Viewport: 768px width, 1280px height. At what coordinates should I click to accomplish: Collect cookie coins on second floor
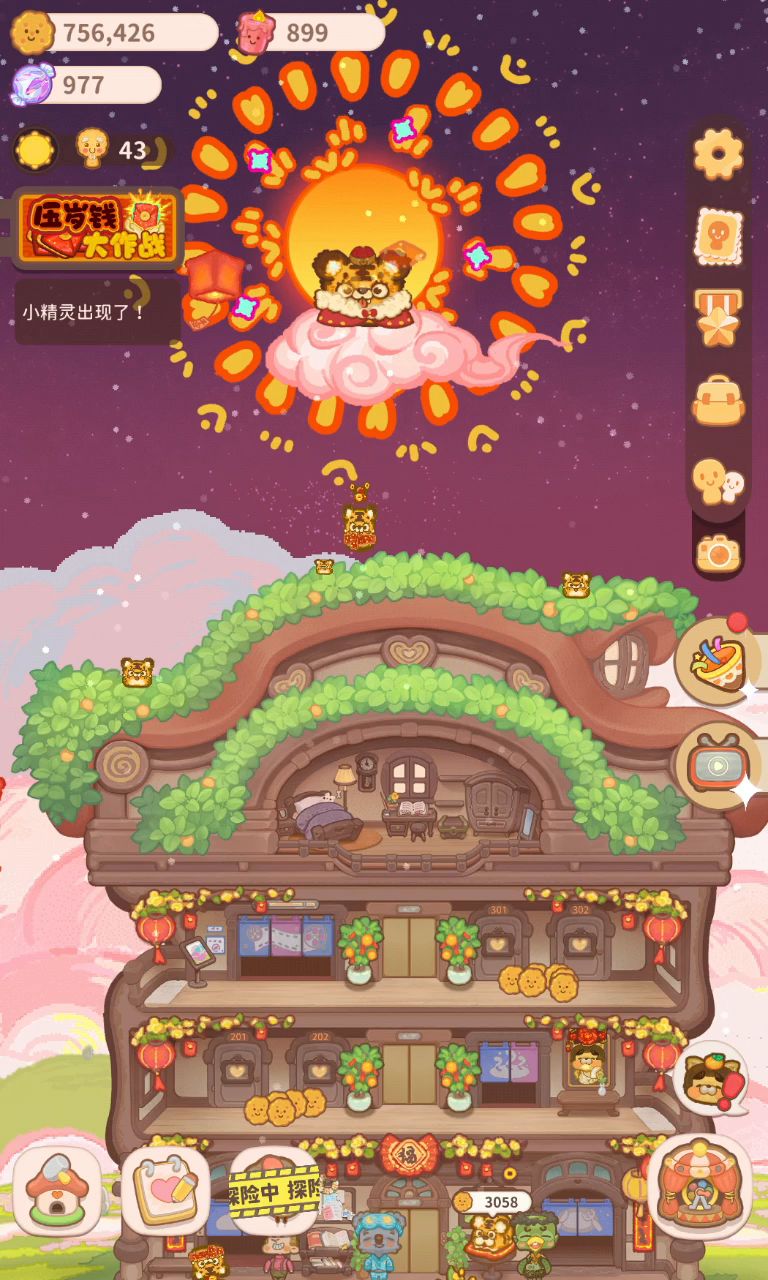284,1106
